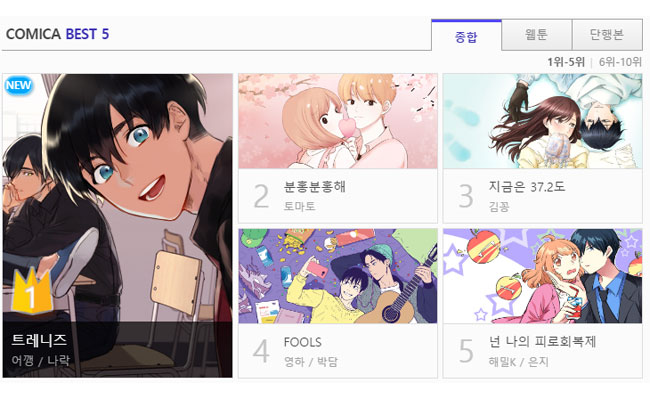
Task: Show ranks 6위-10위
Action: coord(620,62)
